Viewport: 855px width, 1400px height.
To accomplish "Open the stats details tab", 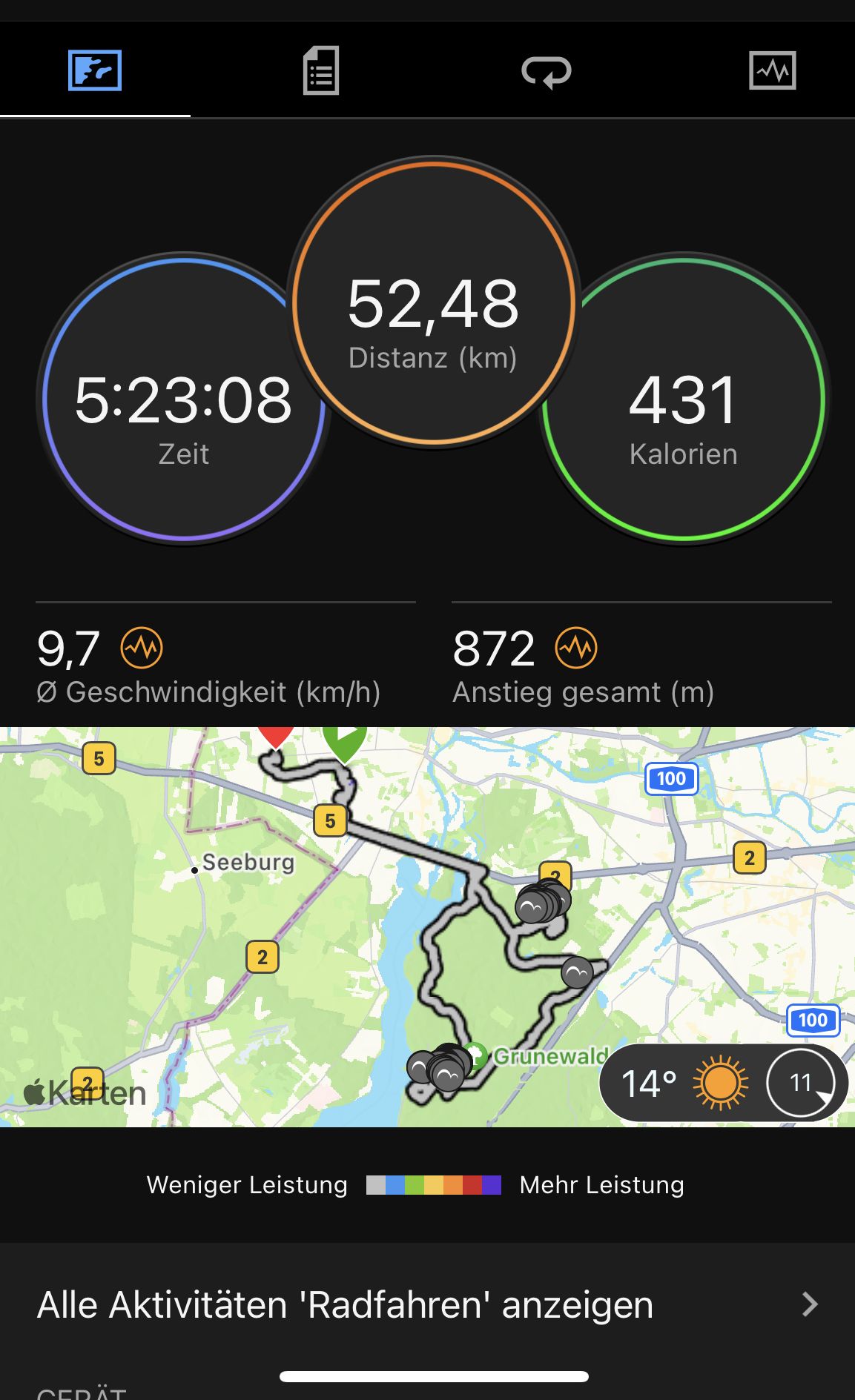I will 321,71.
